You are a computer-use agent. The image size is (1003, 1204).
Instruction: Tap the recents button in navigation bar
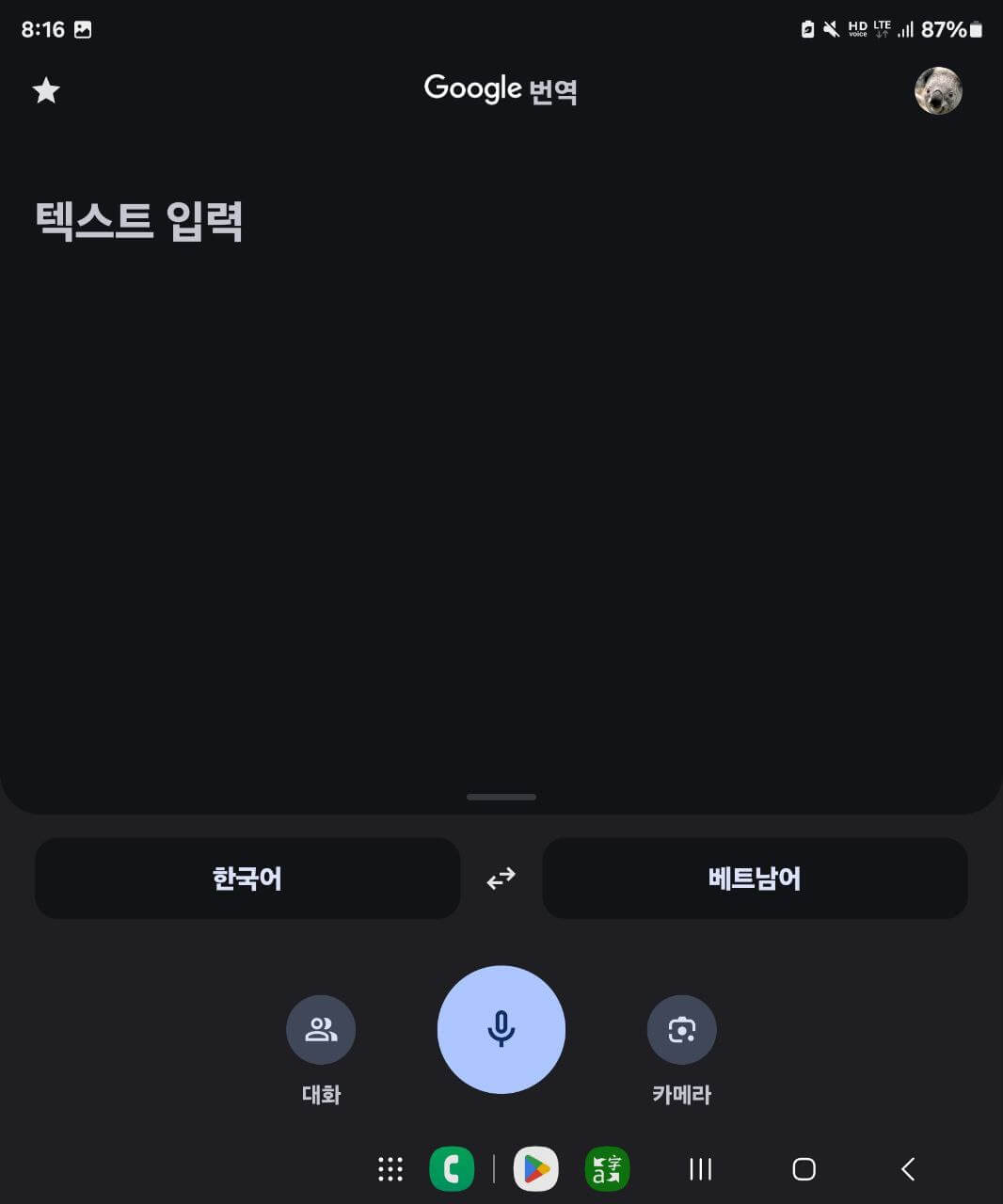click(x=700, y=1168)
